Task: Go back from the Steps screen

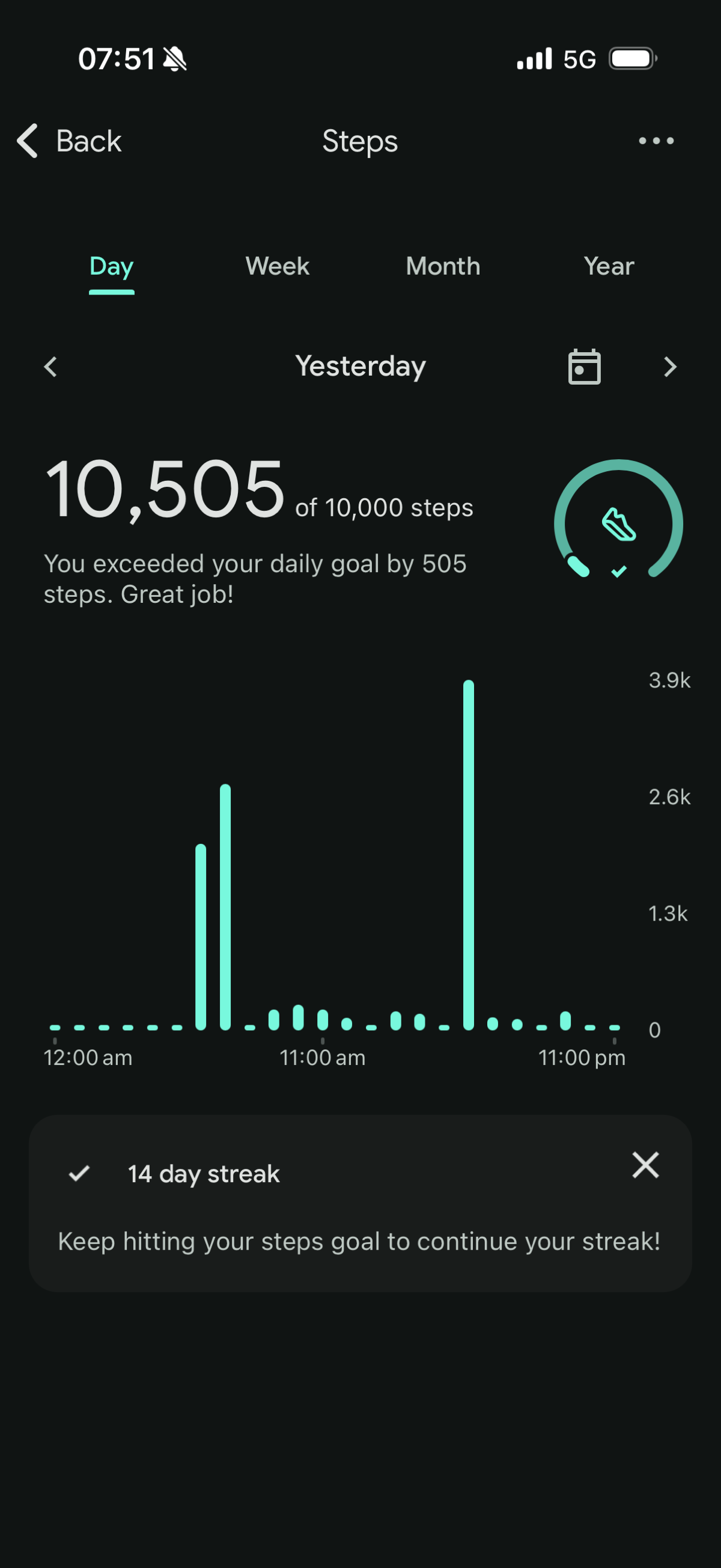Action: click(x=69, y=141)
